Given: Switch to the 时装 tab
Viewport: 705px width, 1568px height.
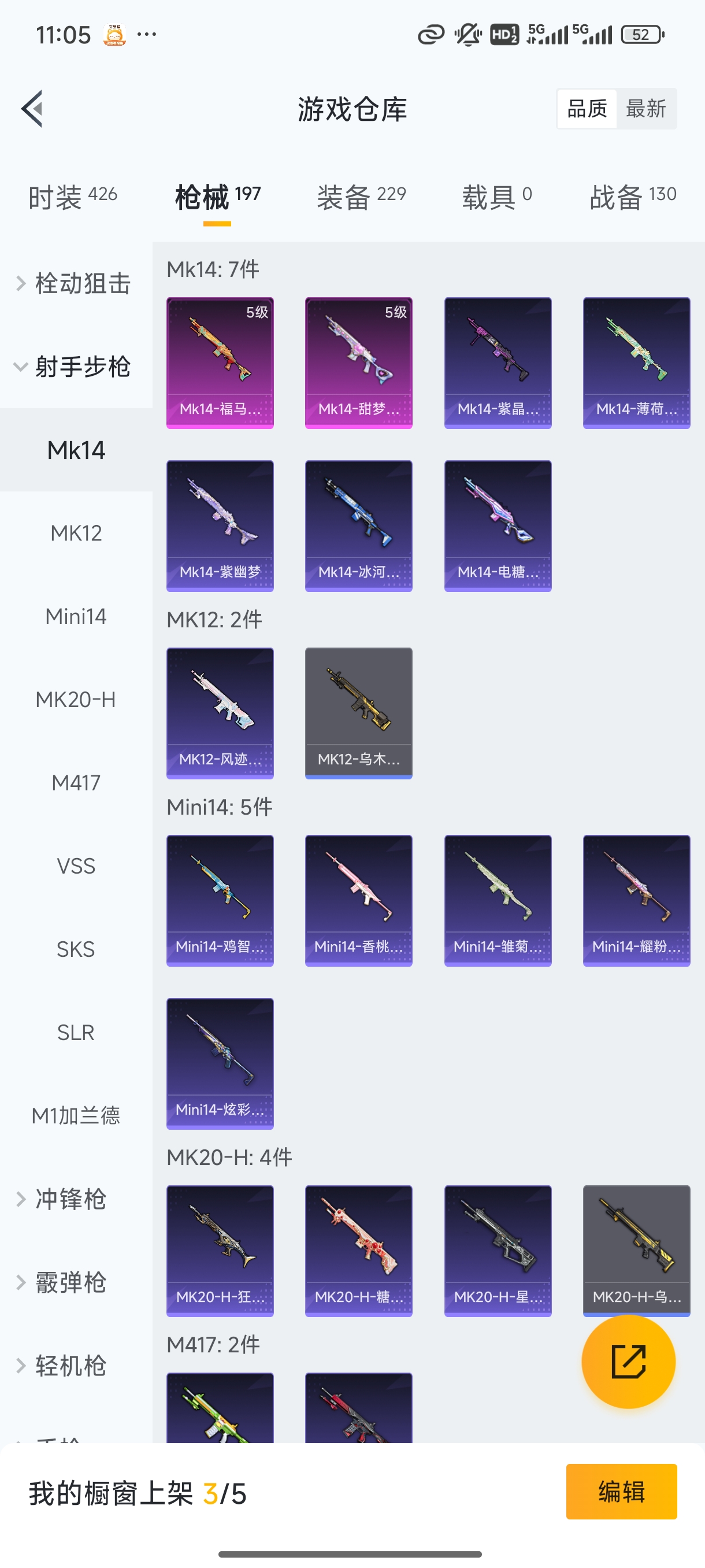Looking at the screenshot, I should pyautogui.click(x=72, y=197).
